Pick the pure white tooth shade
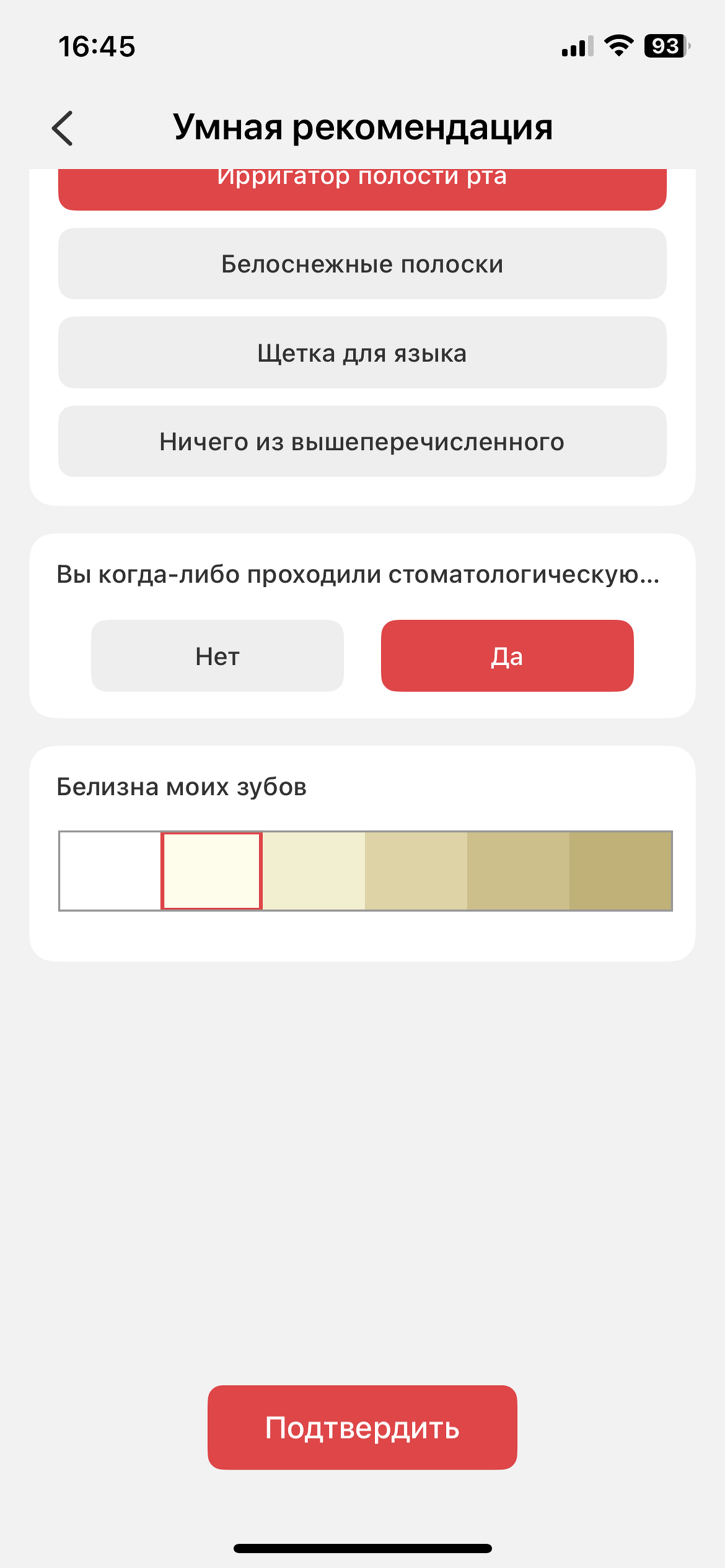This screenshot has height=1568, width=725. (x=110, y=871)
